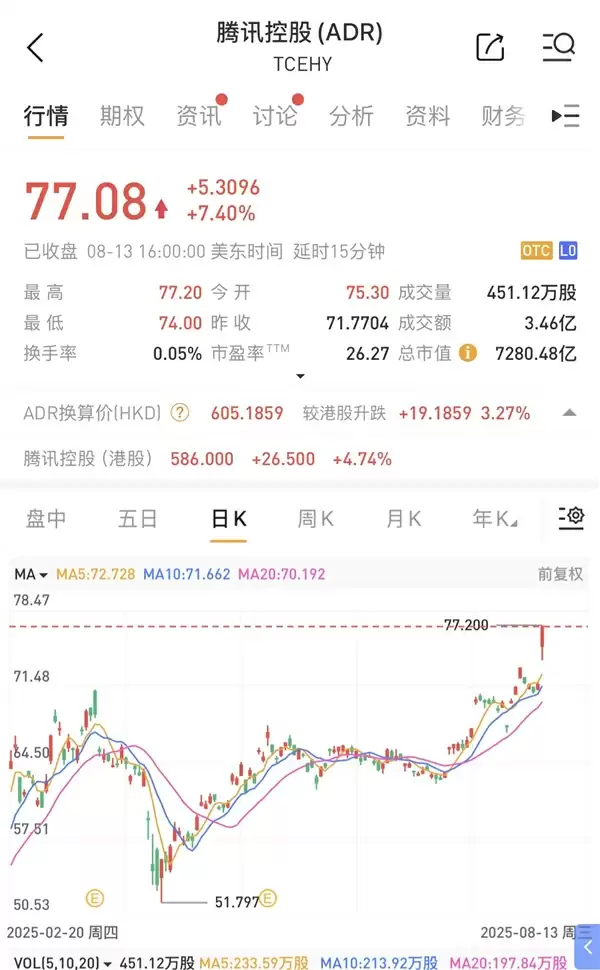Viewport: 600px width, 970px height.
Task: View the 分析 tab
Action: [x=351, y=116]
